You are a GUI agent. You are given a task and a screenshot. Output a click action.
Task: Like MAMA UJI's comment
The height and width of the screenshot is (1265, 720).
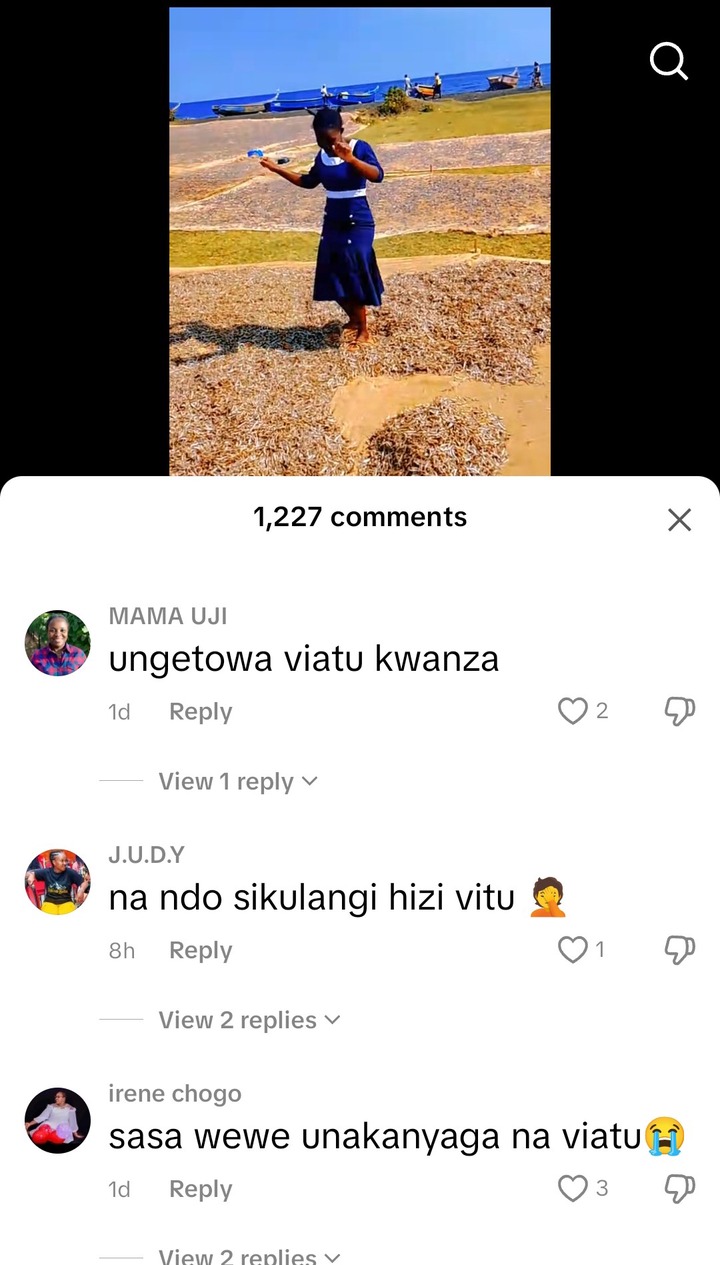click(x=572, y=711)
